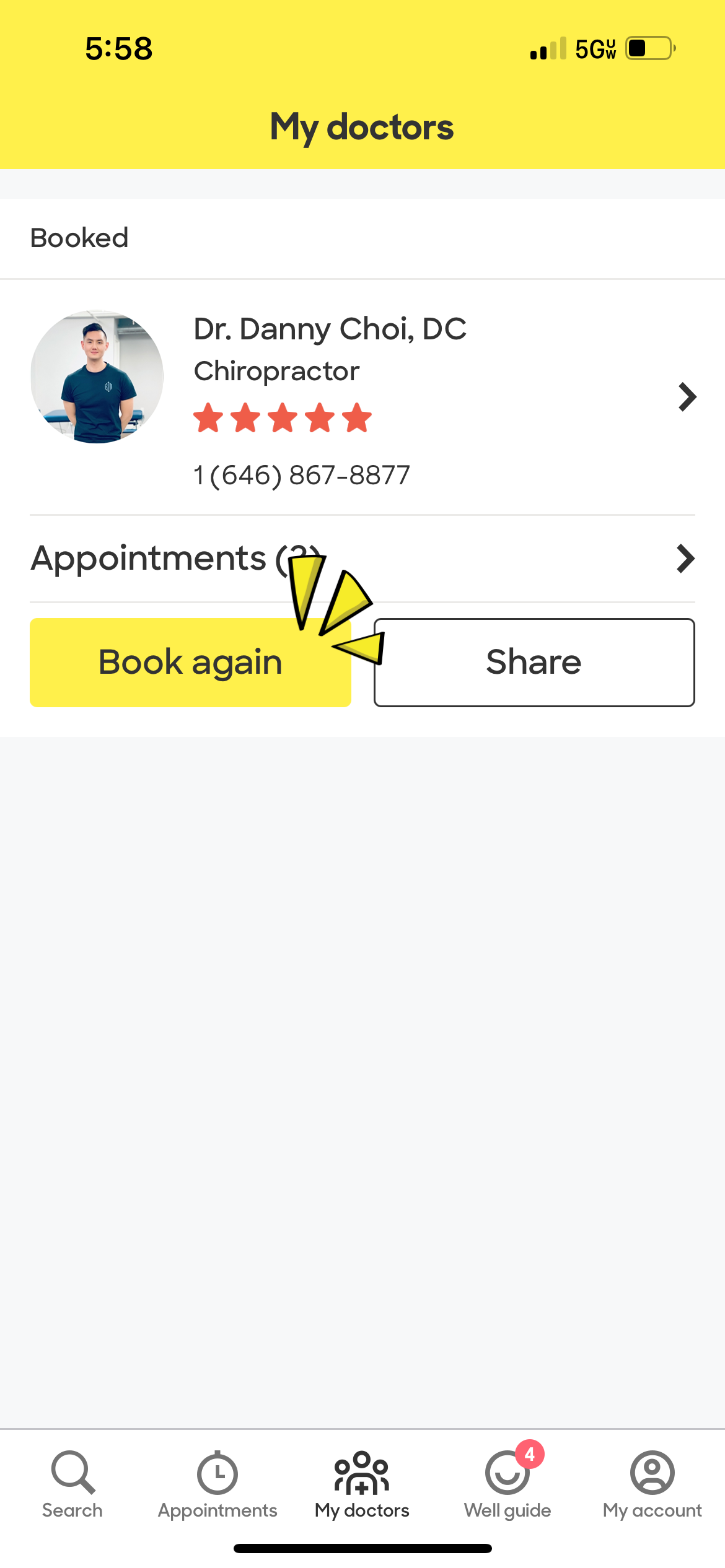725x1568 pixels.
Task: Open the Well guide tab
Action: 507,1485
